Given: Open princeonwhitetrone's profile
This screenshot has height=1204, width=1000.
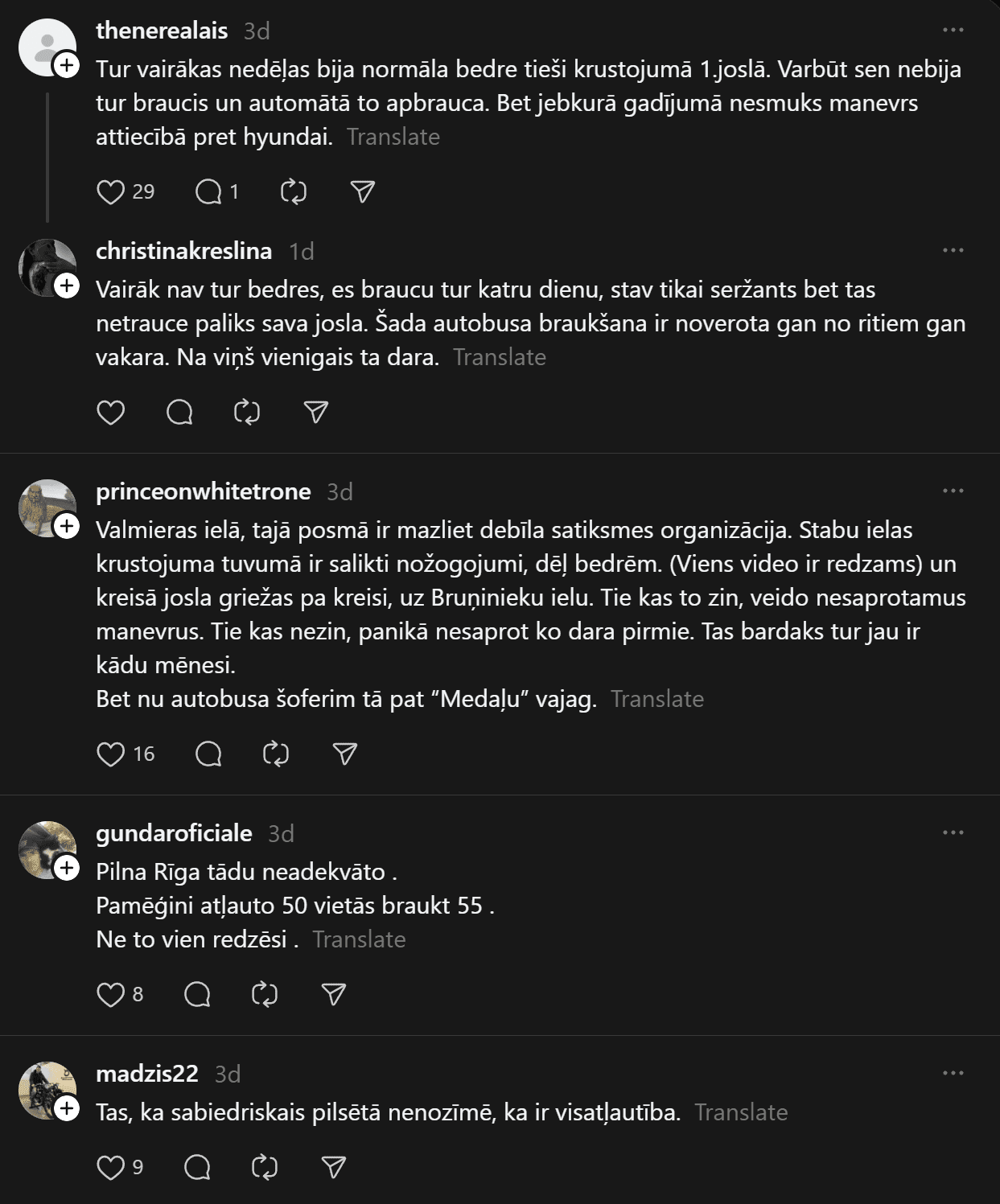Looking at the screenshot, I should 203,491.
